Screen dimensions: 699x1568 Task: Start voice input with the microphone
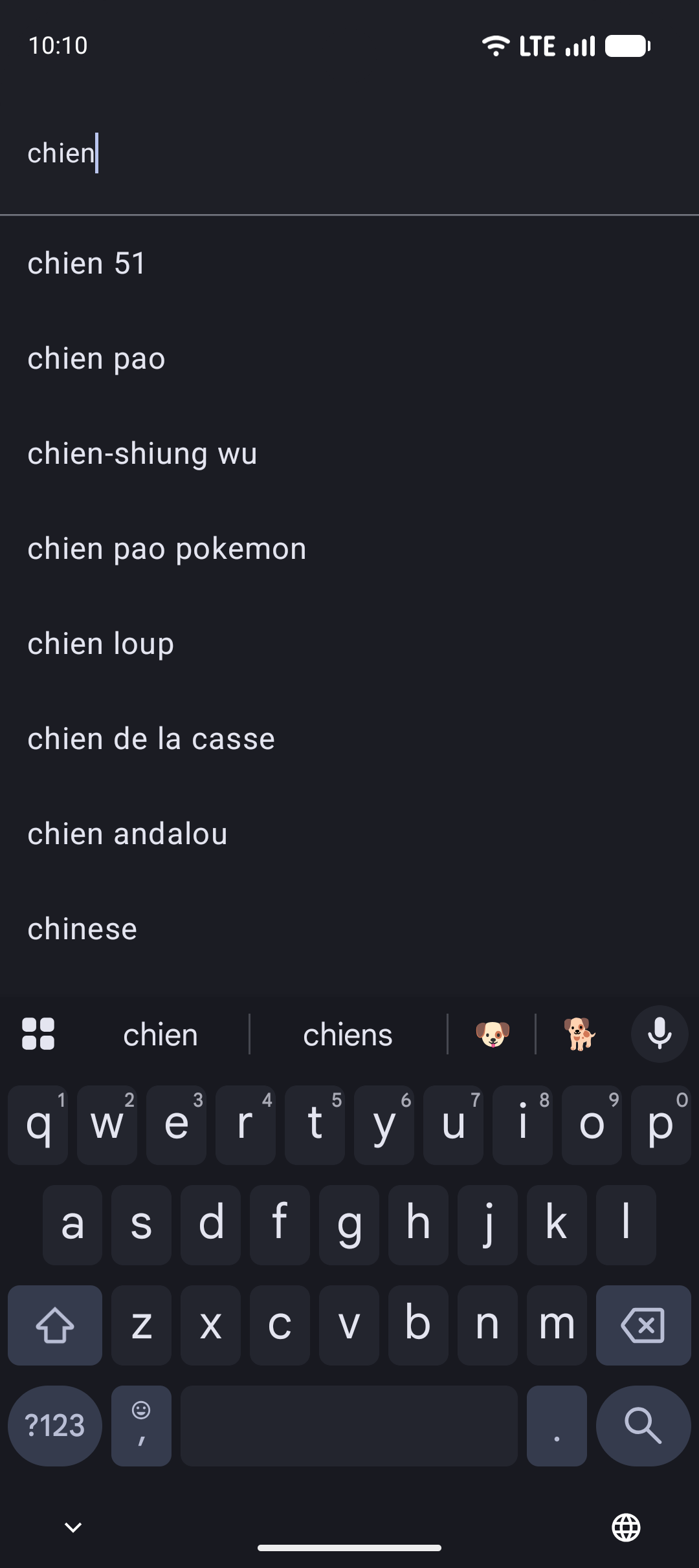coord(659,1034)
